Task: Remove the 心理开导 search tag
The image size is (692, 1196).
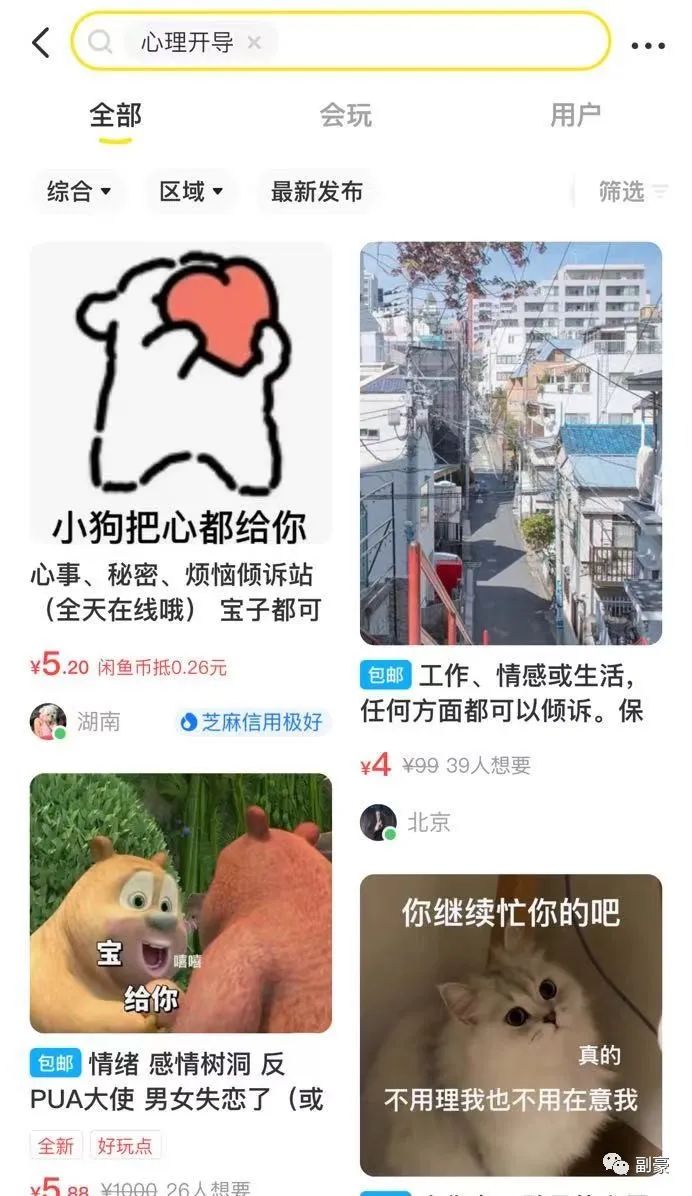Action: coord(254,42)
